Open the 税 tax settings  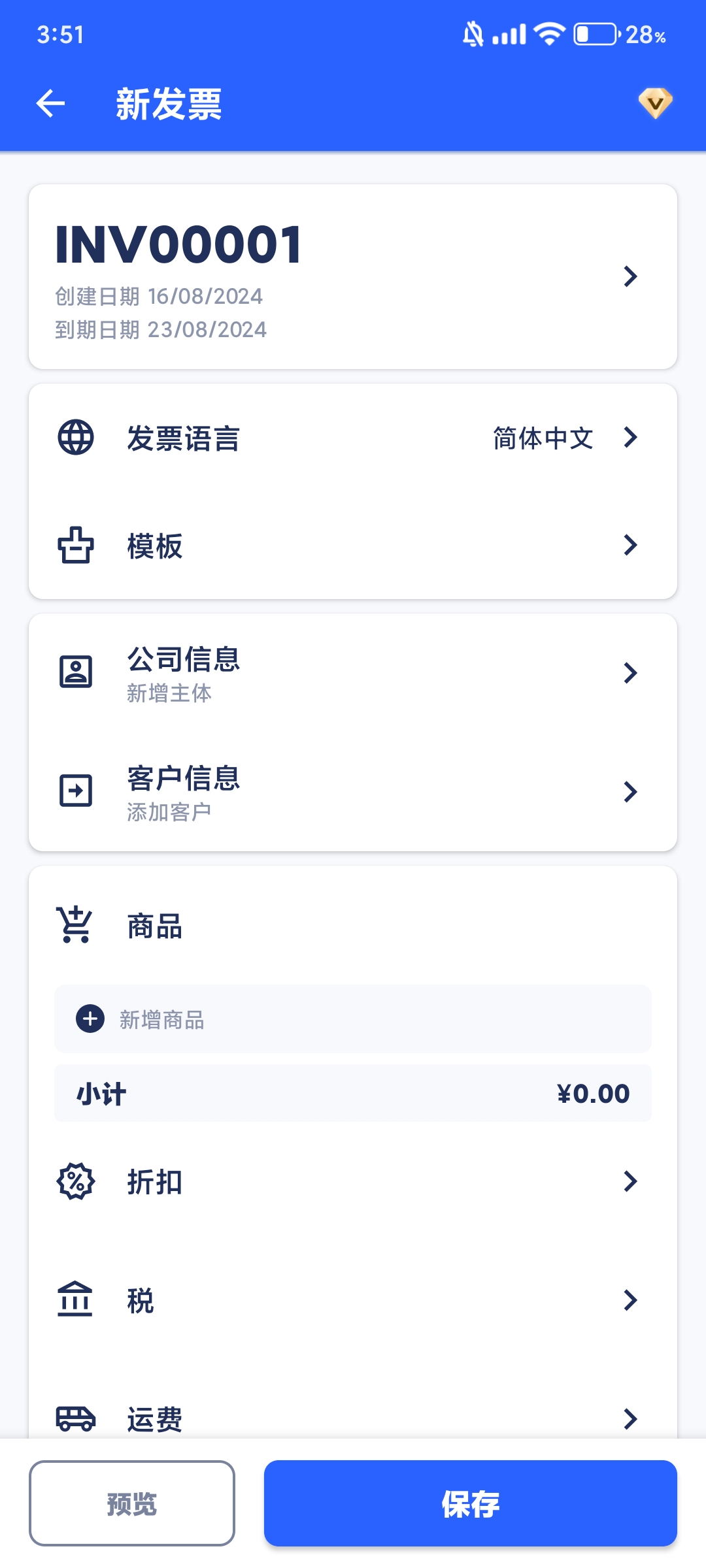point(353,1300)
